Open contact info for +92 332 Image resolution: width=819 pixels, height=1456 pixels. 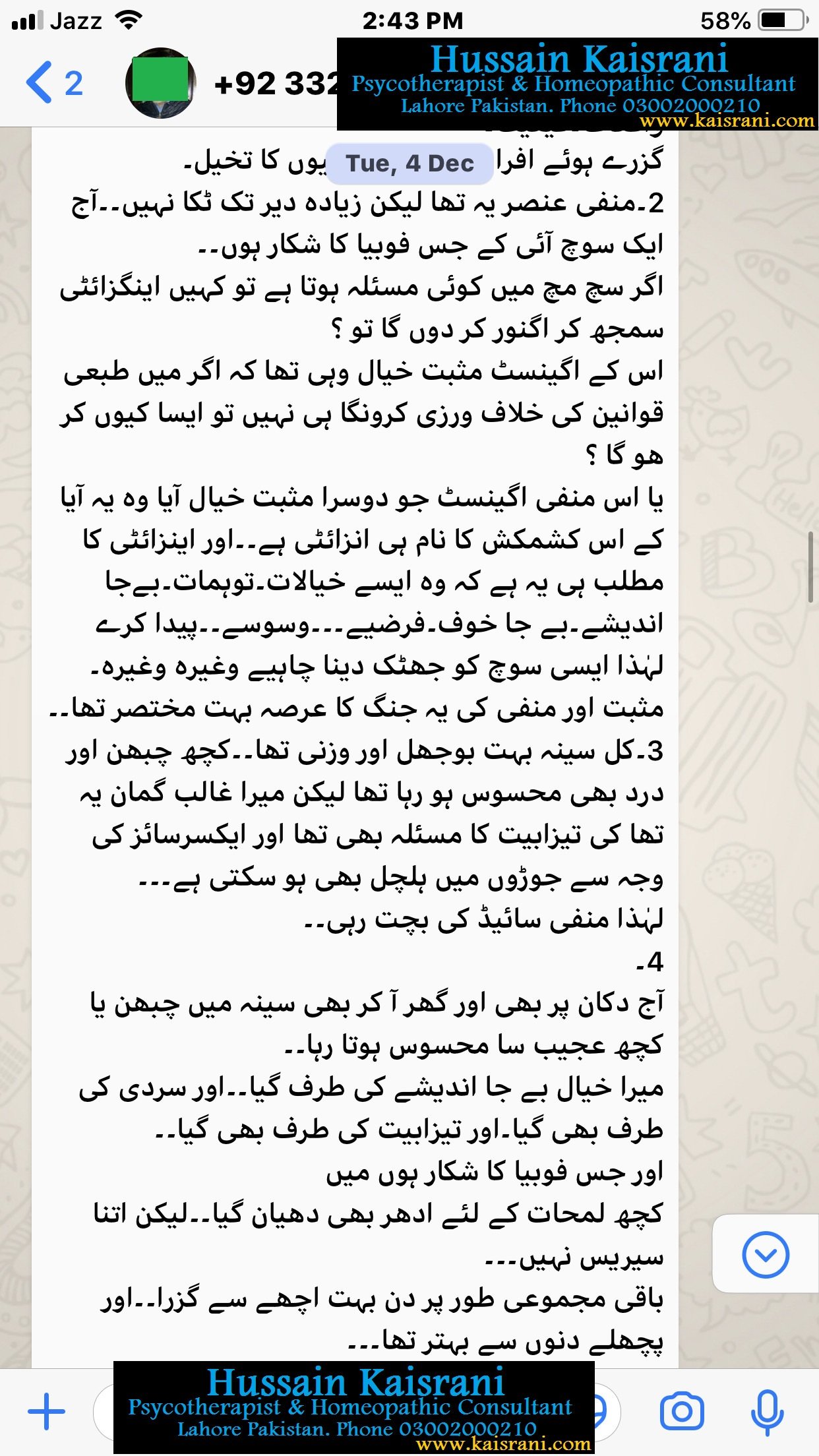[x=276, y=84]
